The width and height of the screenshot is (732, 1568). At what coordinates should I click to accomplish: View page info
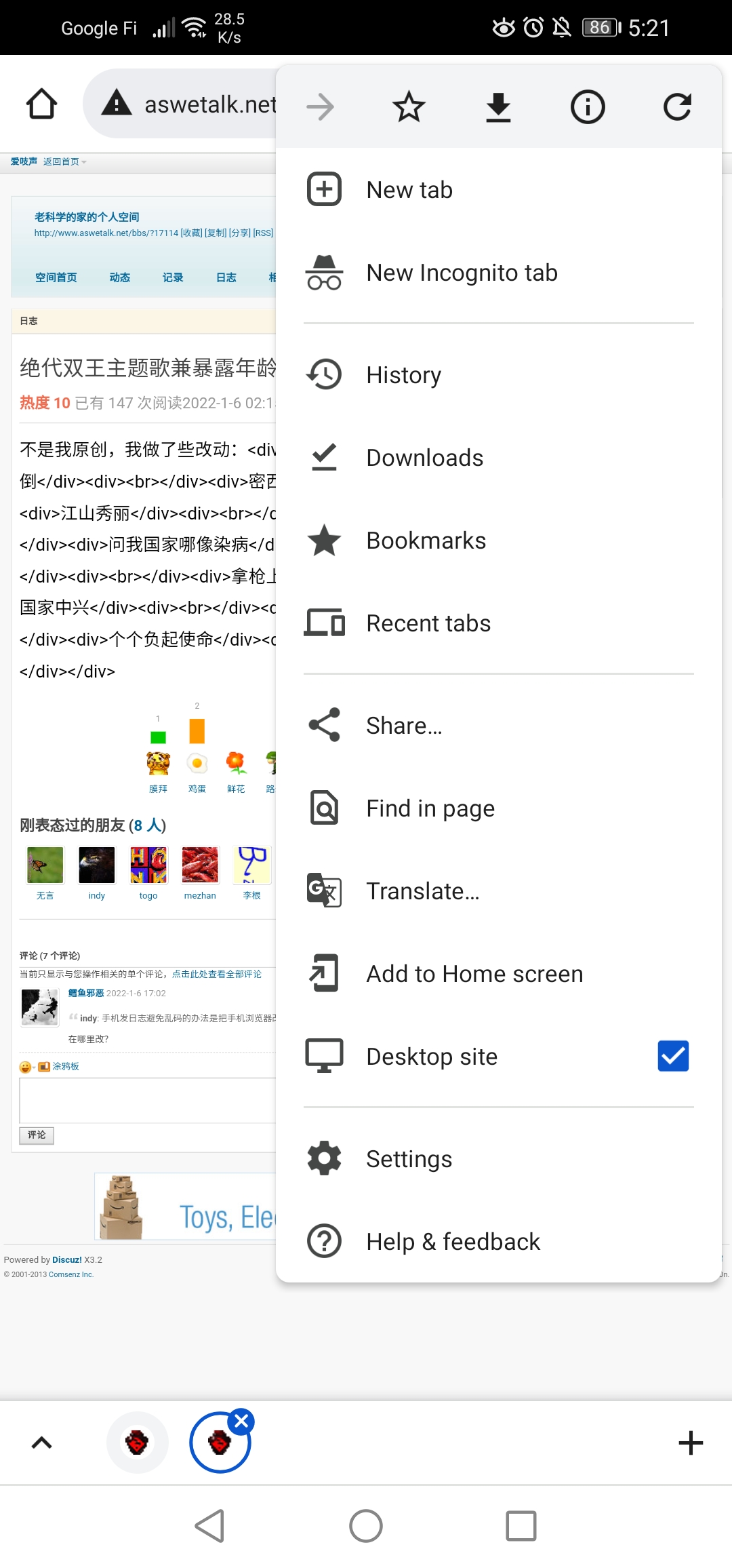pyautogui.click(x=587, y=107)
